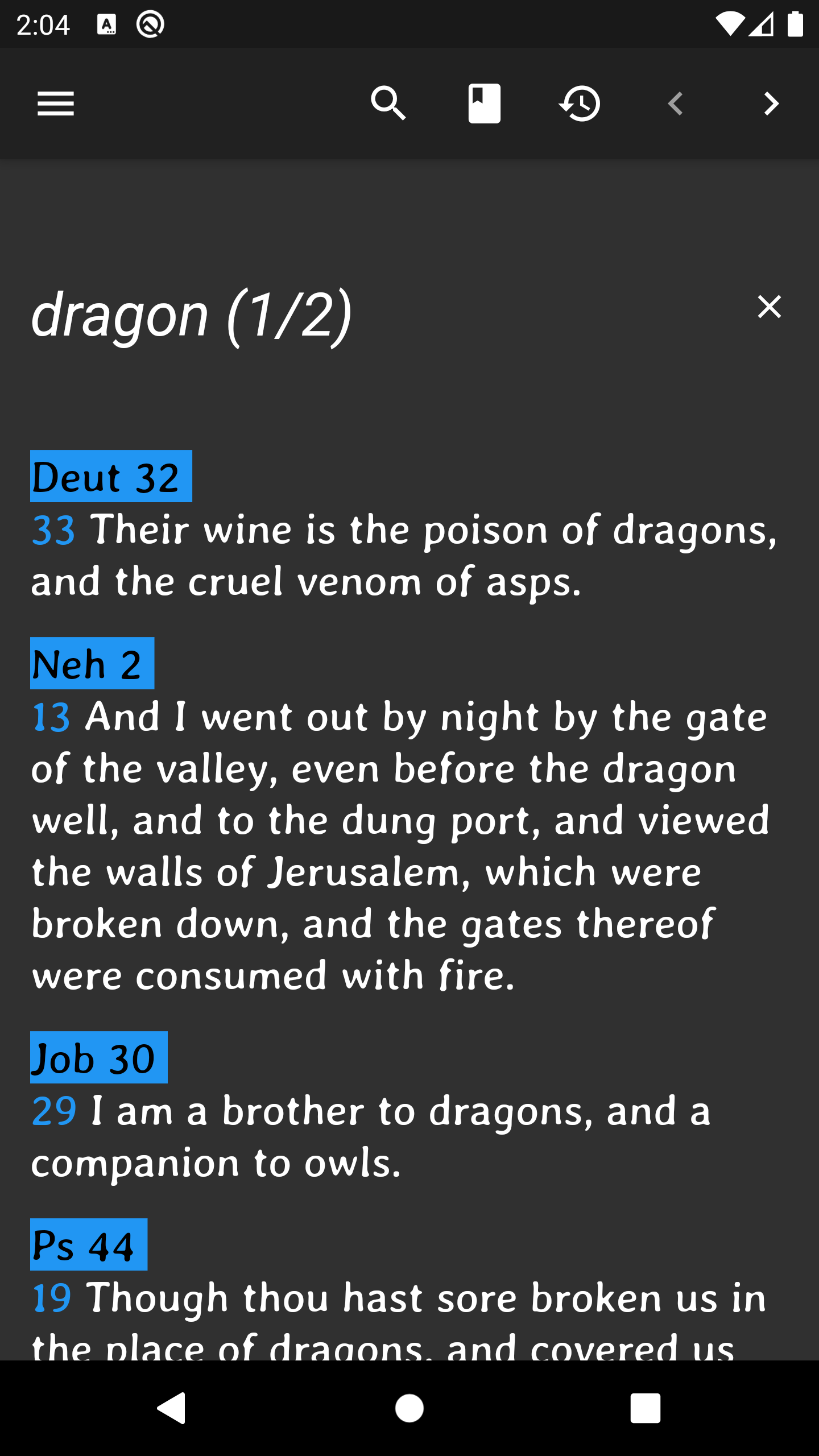This screenshot has height=1456, width=819.
Task: Open reading history
Action: coord(580,104)
